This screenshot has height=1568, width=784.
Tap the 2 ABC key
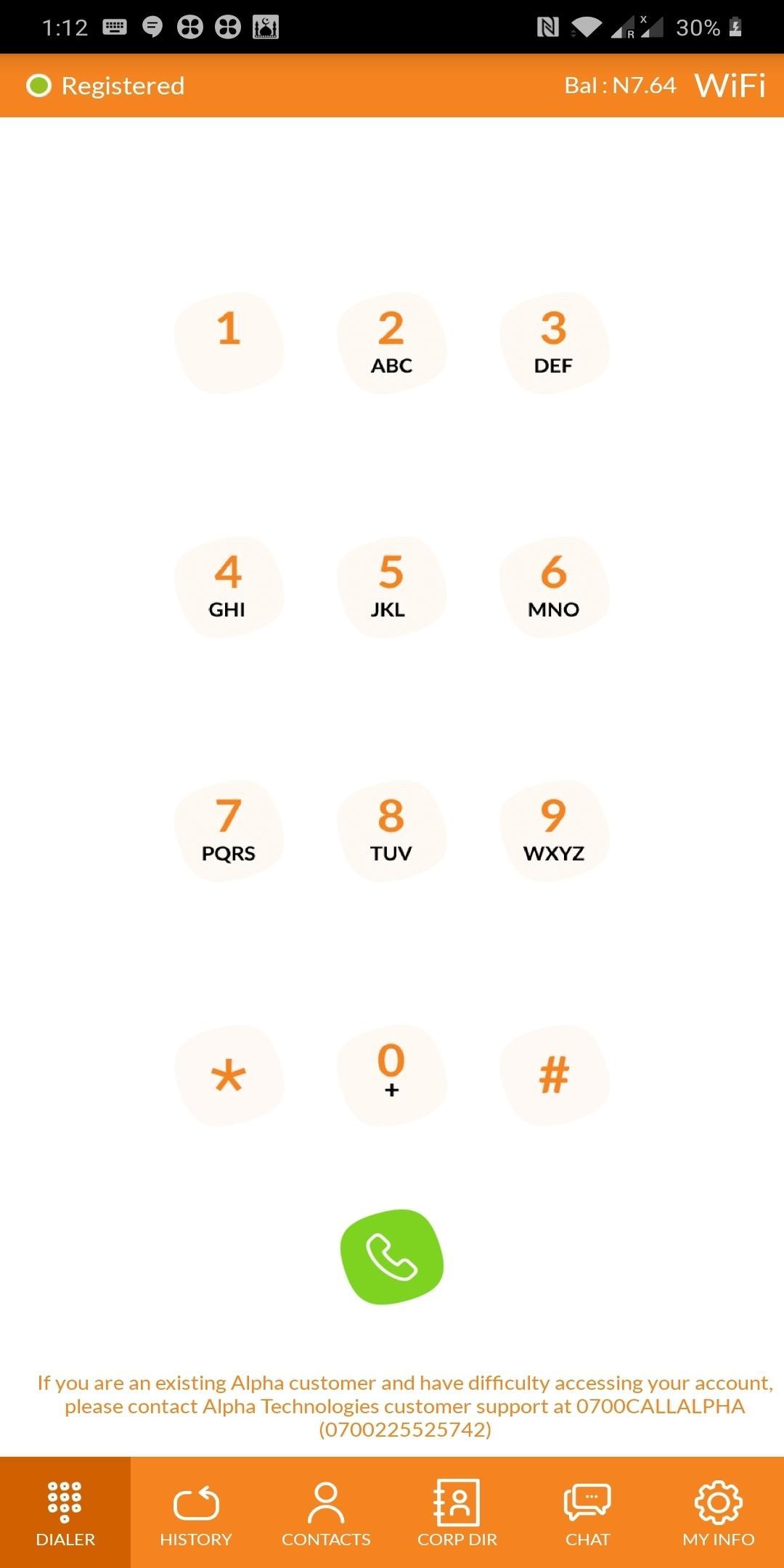coord(391,343)
